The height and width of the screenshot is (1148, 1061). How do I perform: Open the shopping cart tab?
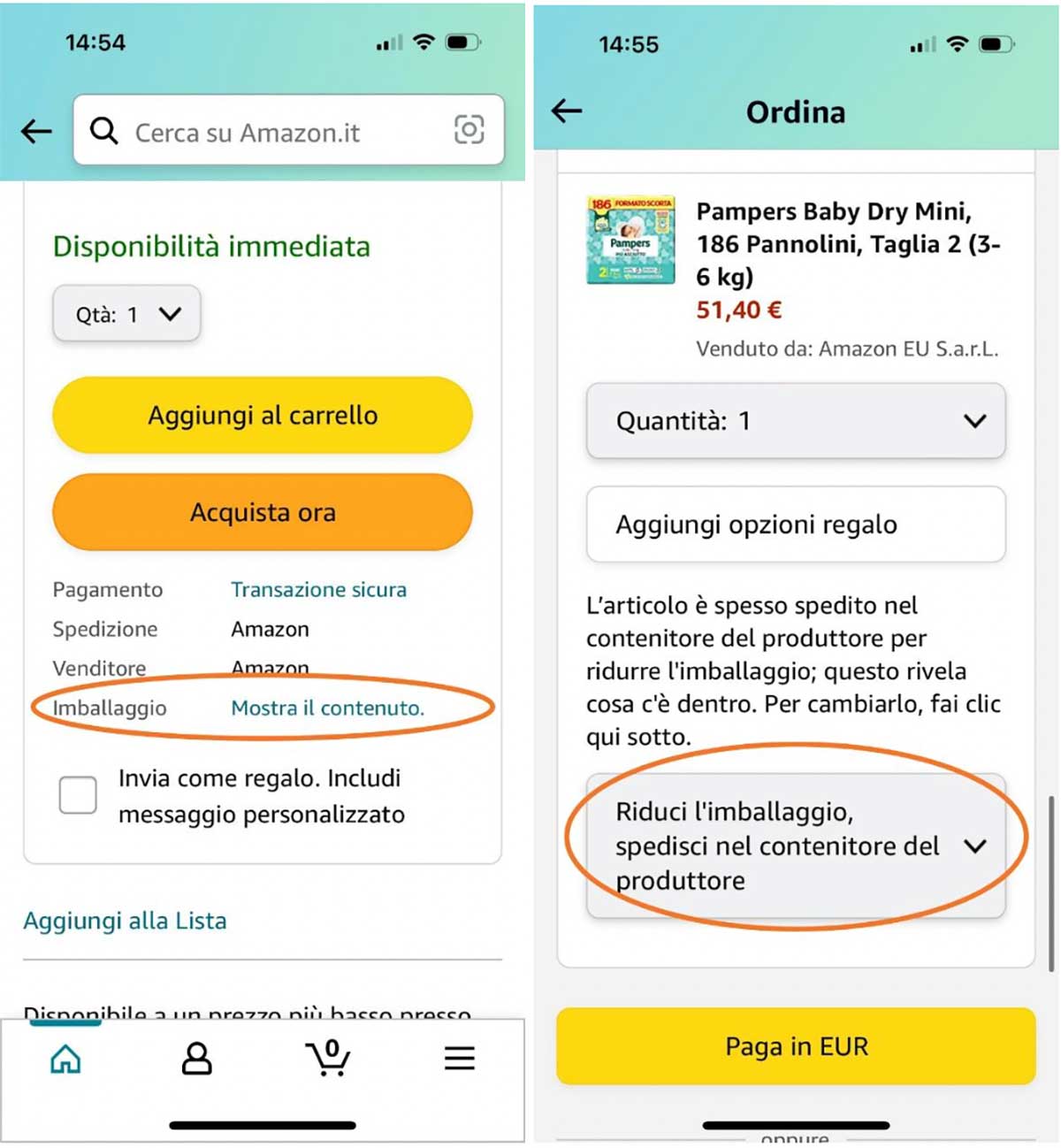click(x=328, y=1059)
